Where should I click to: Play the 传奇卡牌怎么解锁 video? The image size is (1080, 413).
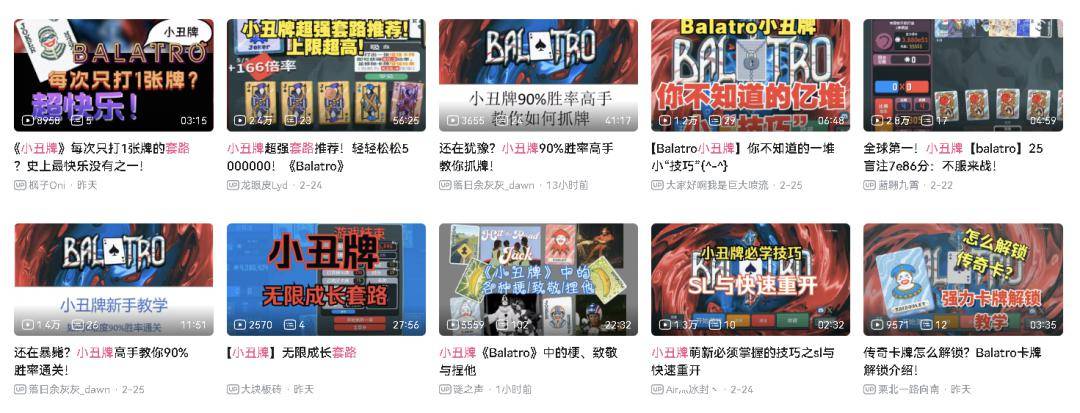(x=962, y=279)
